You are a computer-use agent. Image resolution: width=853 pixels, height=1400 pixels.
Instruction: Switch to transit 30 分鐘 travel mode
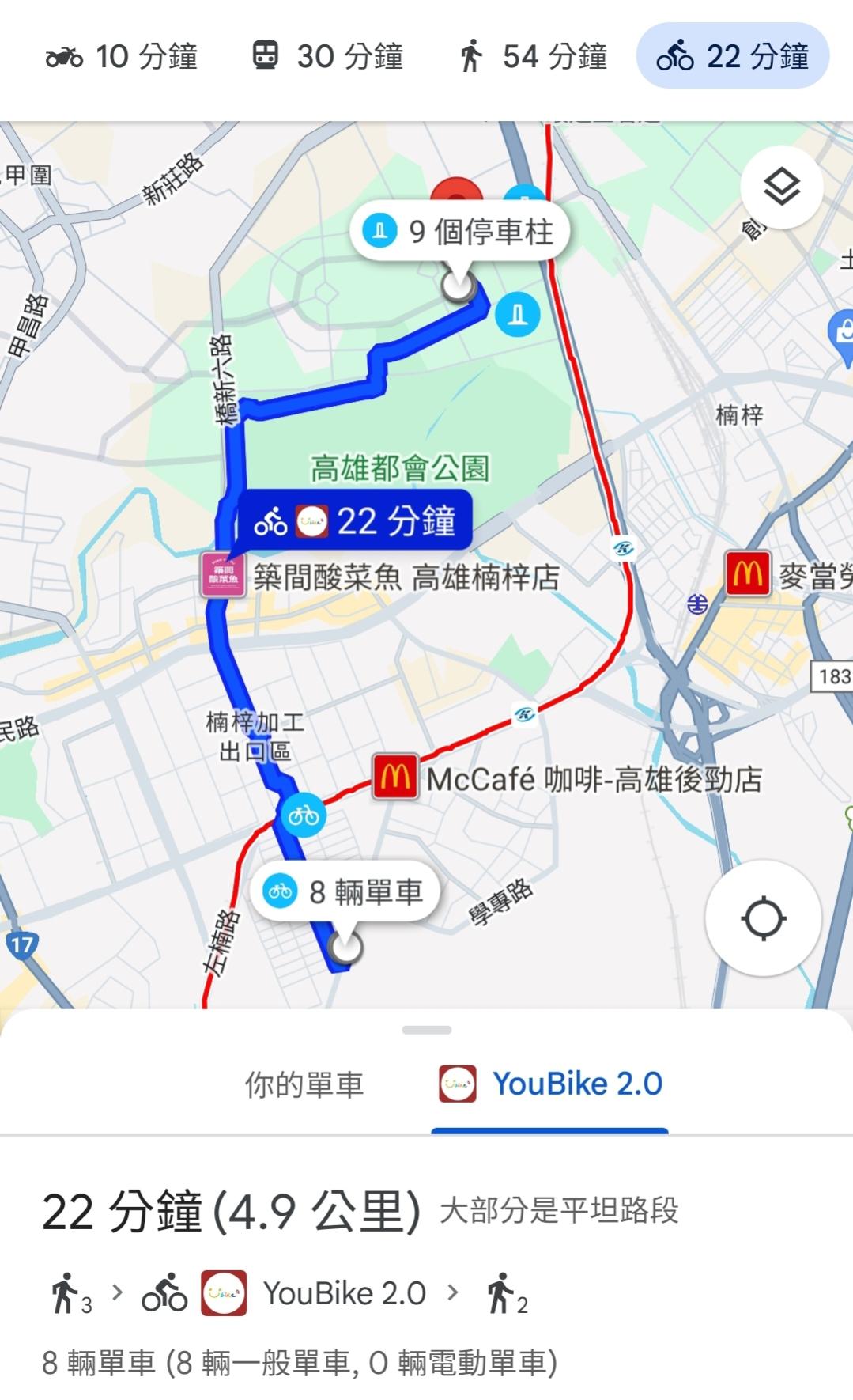point(327,57)
